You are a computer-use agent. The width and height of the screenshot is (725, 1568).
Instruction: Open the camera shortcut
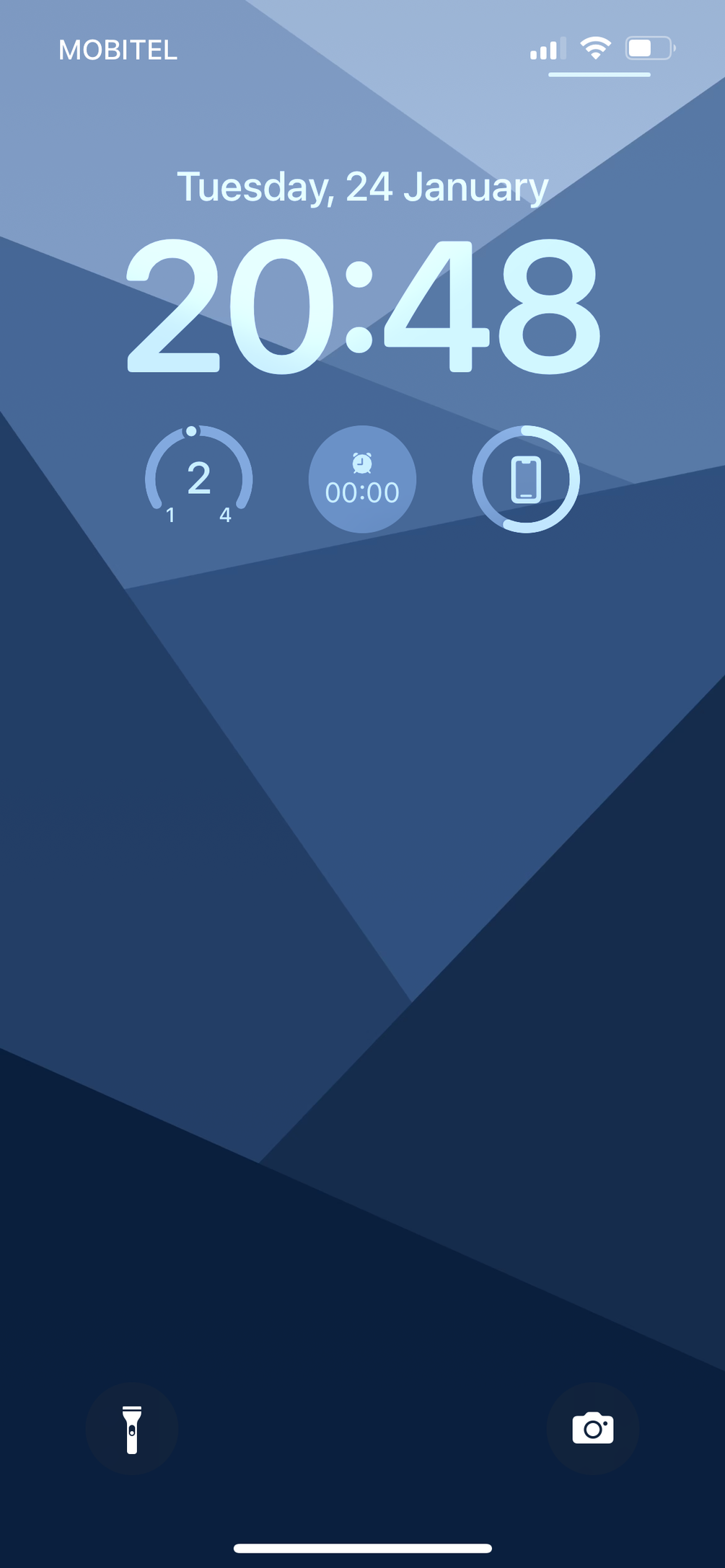point(592,1429)
